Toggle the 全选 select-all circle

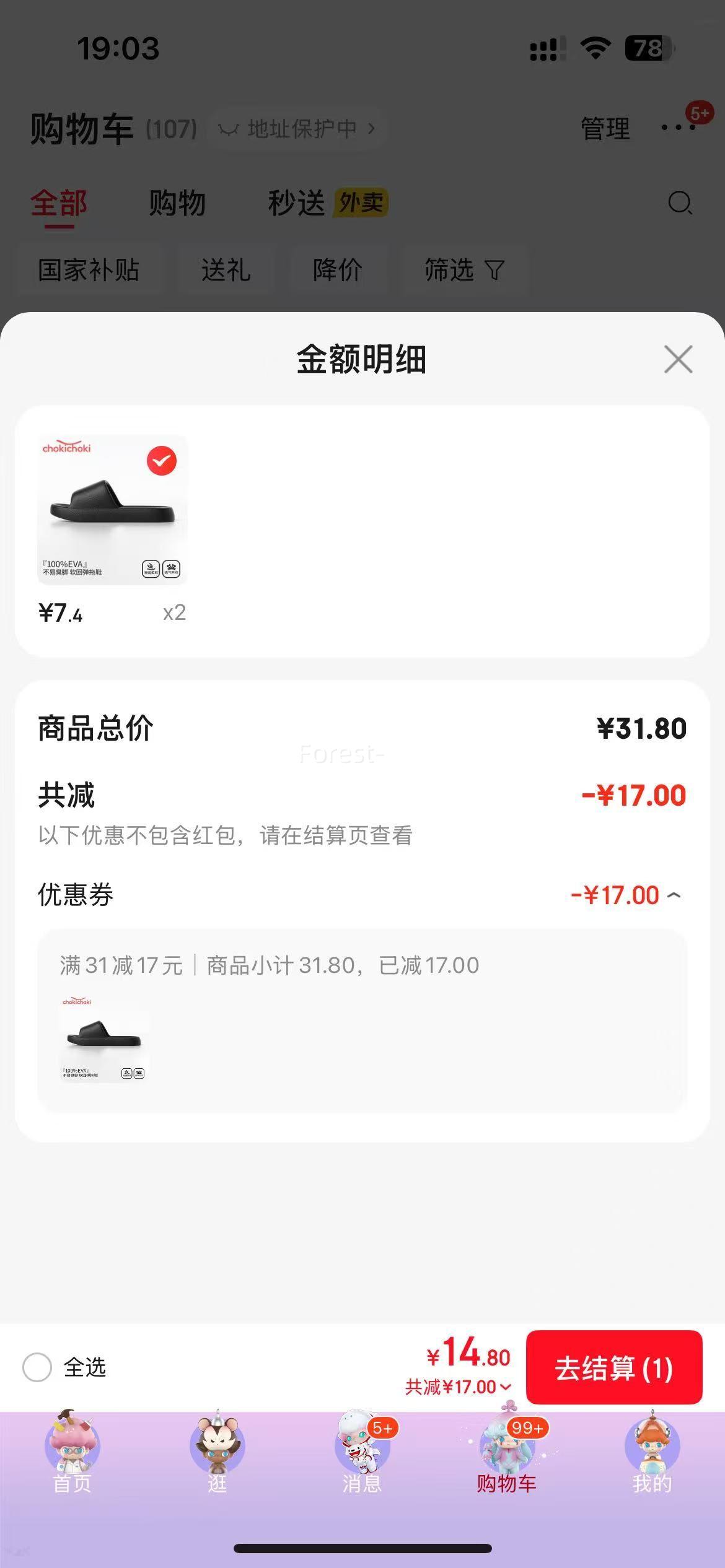tap(37, 1367)
